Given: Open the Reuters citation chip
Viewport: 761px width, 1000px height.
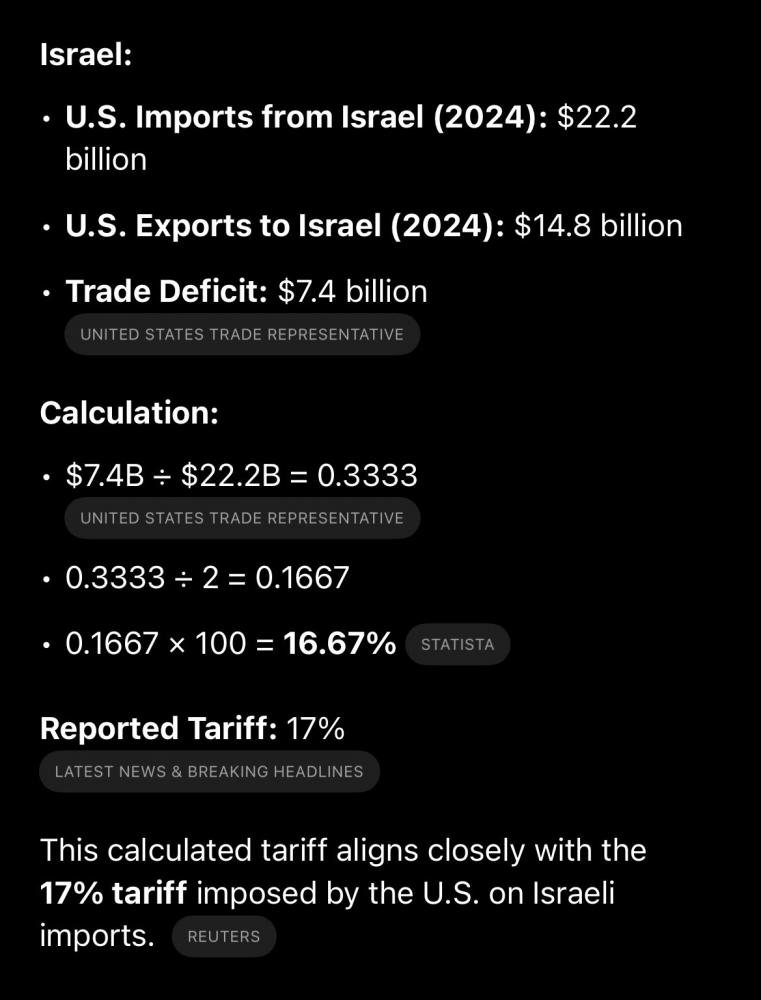Looking at the screenshot, I should pyautogui.click(x=223, y=937).
